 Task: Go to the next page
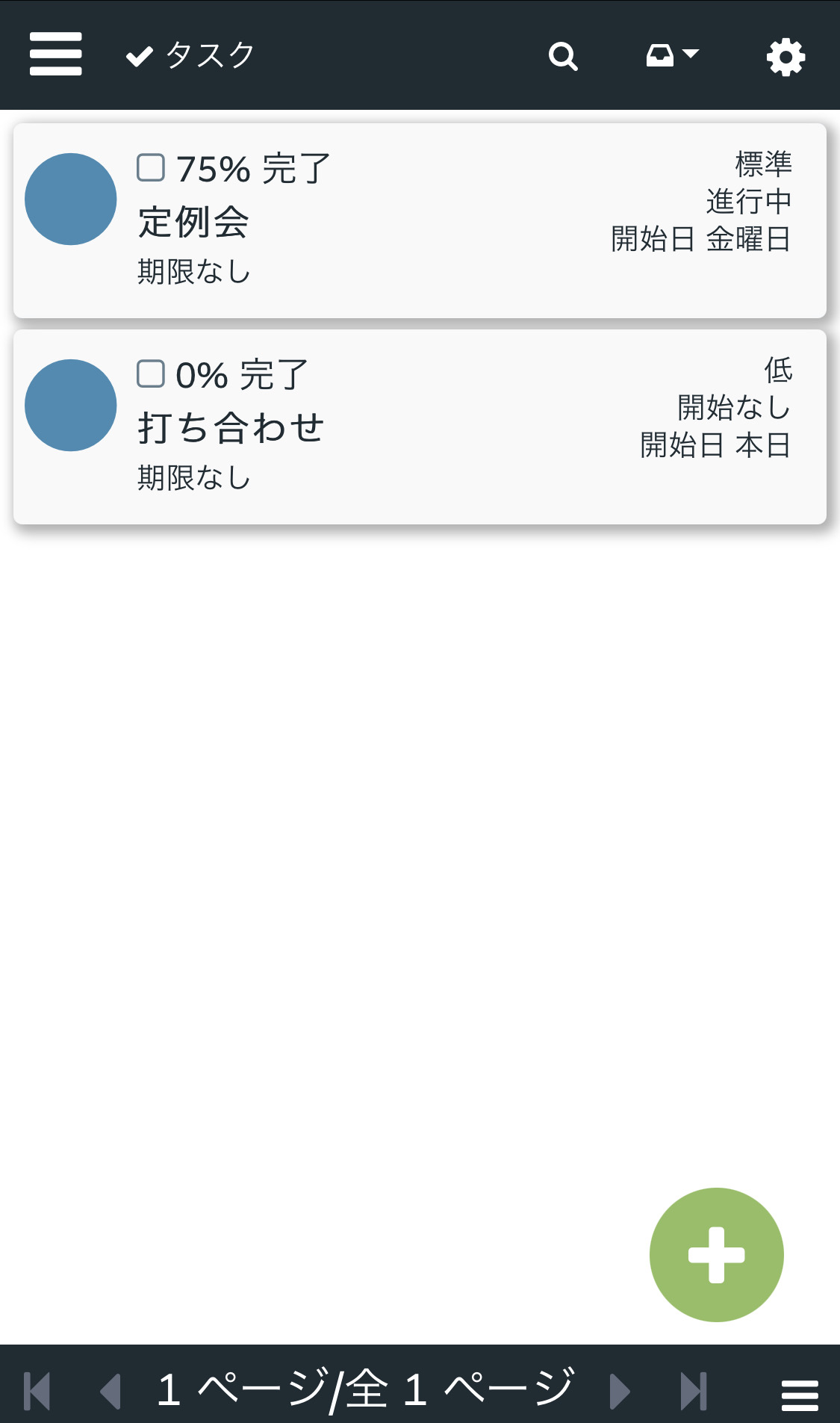[x=619, y=1391]
